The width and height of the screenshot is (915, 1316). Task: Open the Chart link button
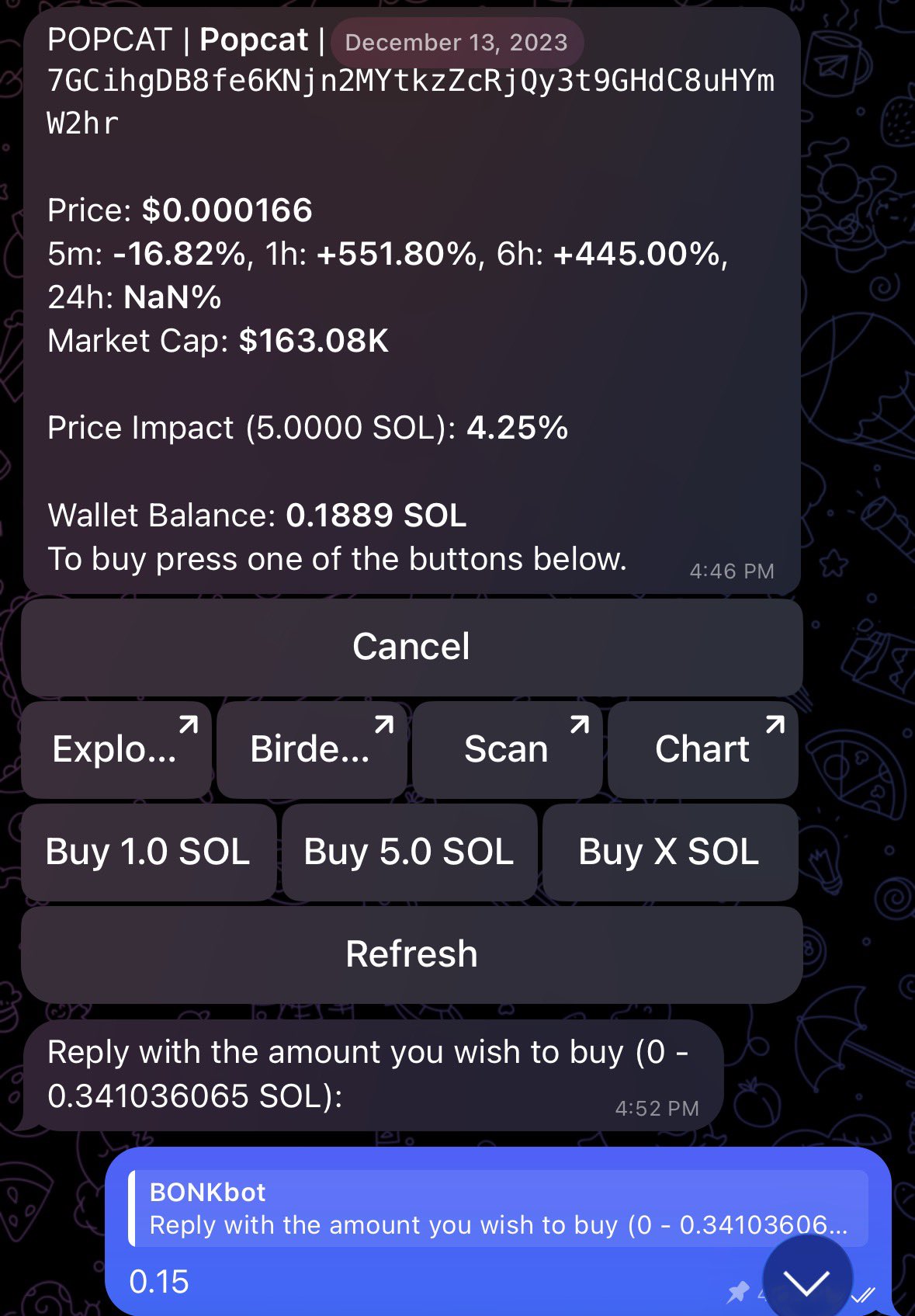(x=702, y=750)
